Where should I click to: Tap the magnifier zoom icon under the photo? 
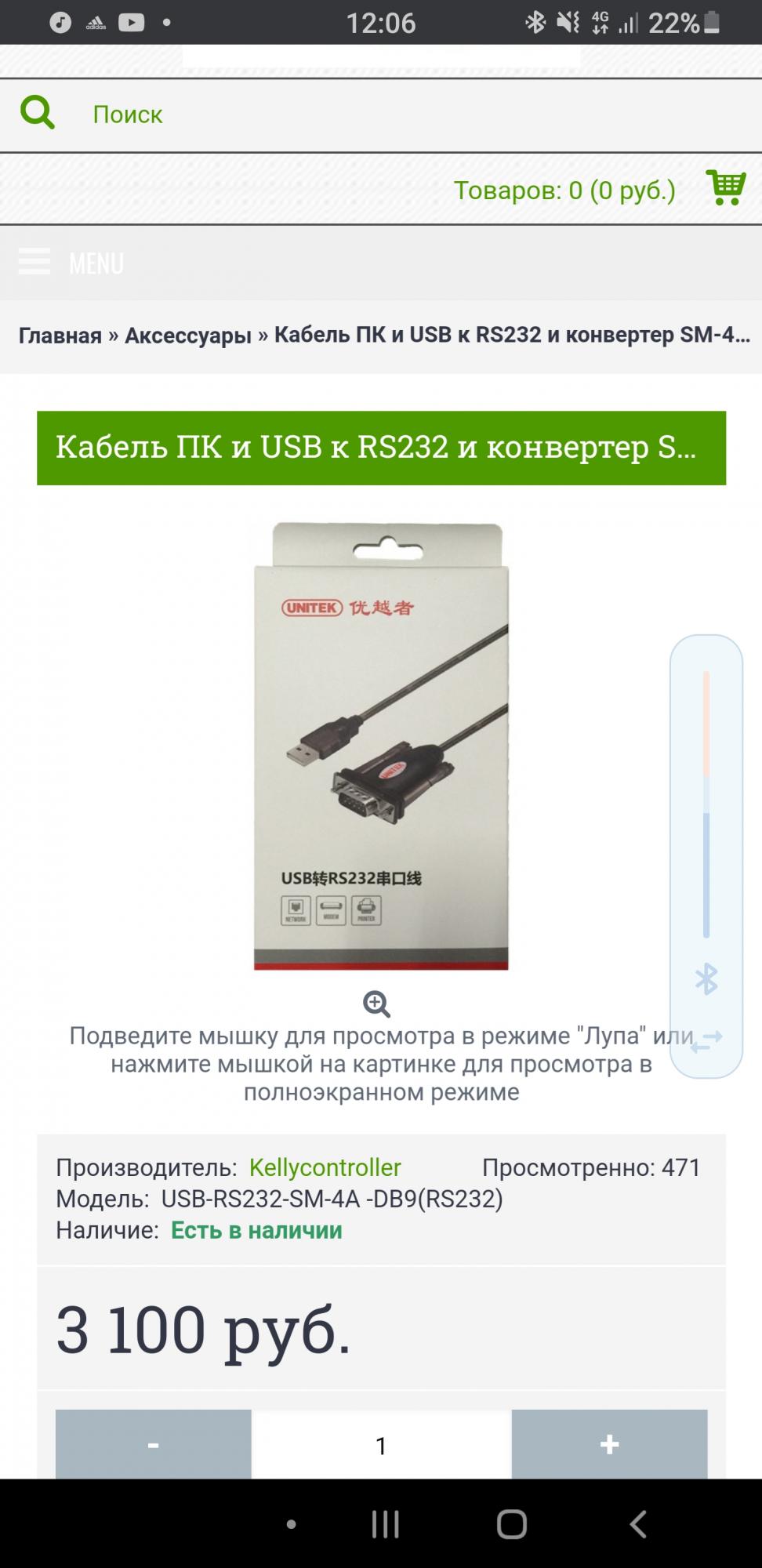coord(377,1004)
